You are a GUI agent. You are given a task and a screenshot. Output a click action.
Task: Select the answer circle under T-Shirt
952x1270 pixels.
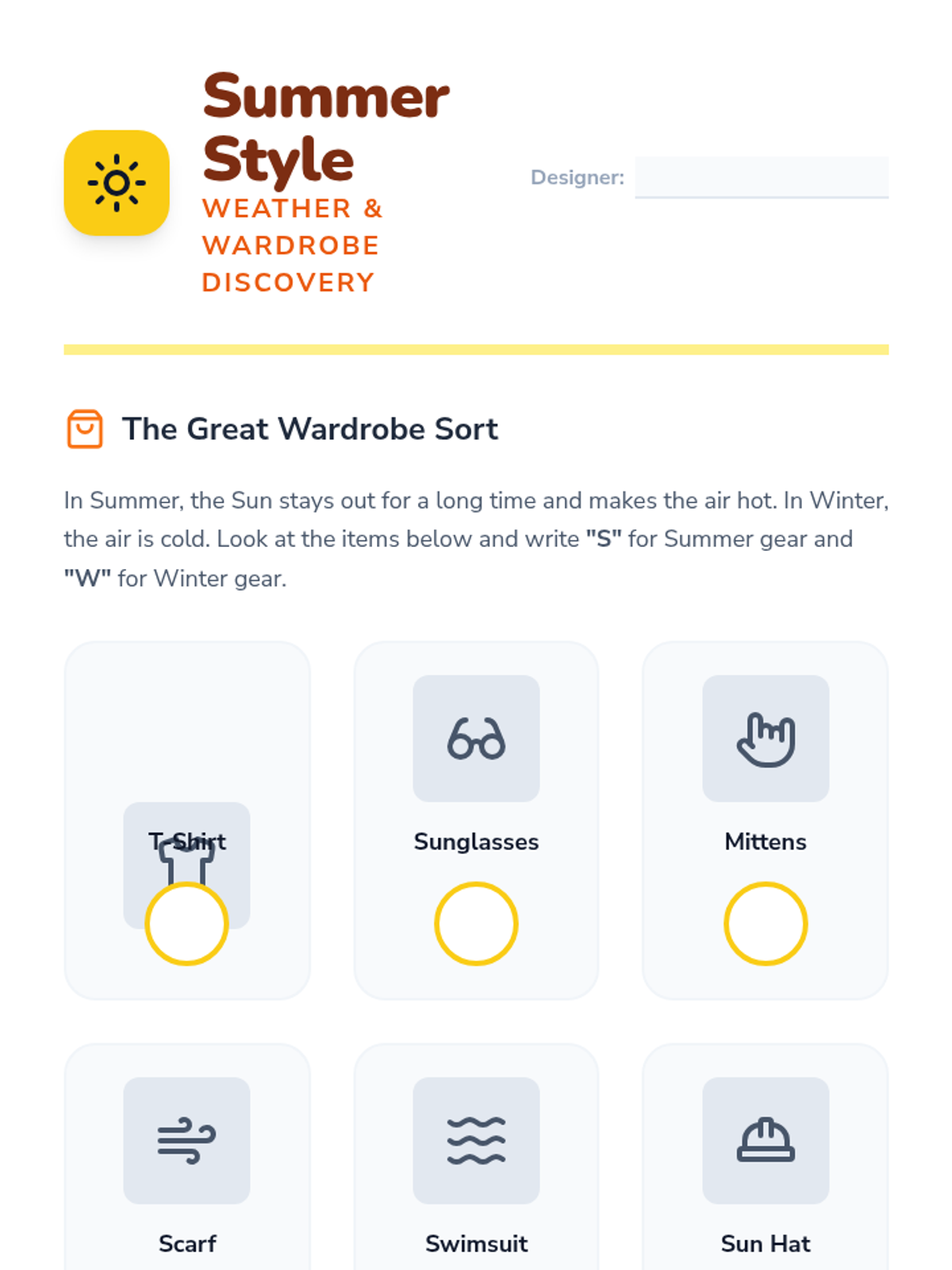[x=186, y=924]
